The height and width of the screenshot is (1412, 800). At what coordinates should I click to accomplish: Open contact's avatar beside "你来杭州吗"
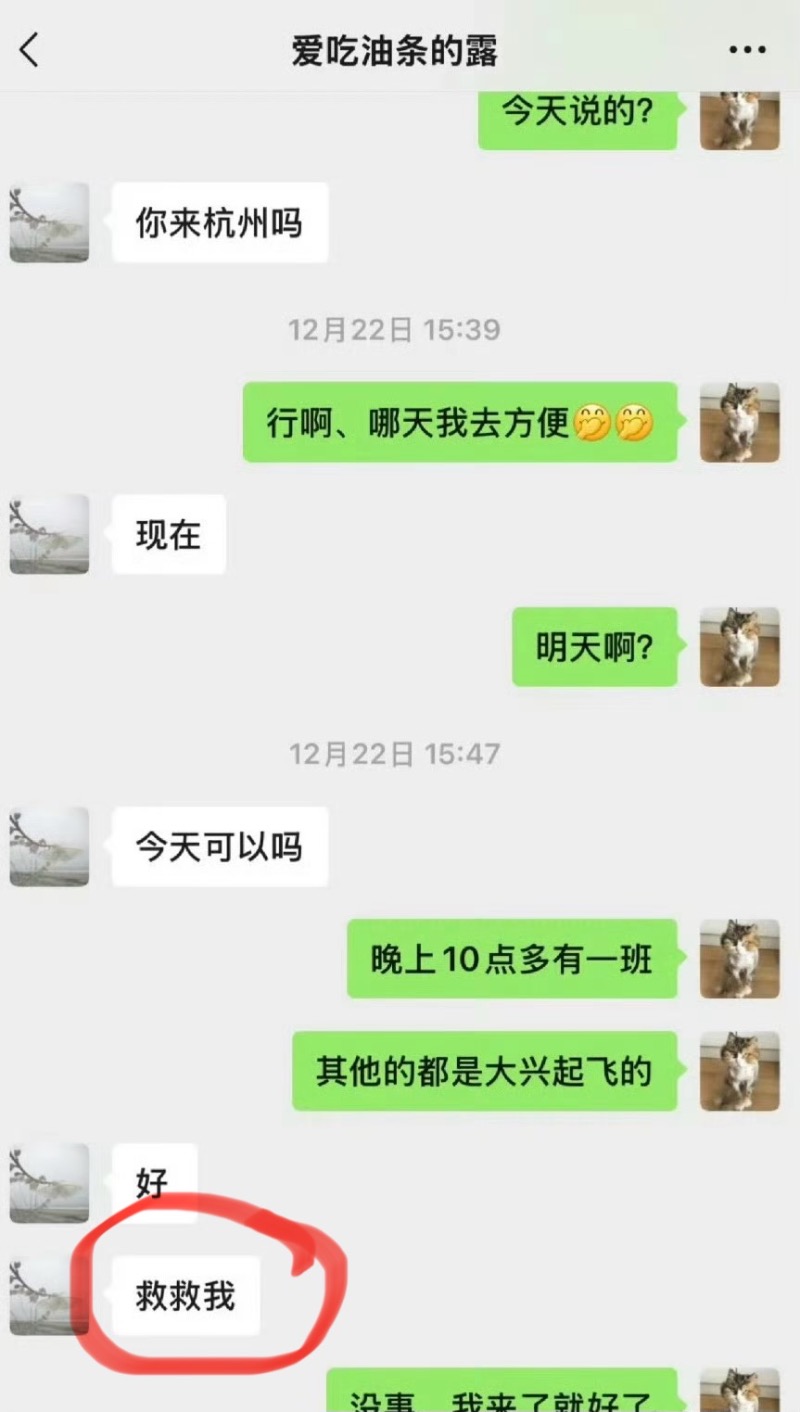pyautogui.click(x=49, y=222)
